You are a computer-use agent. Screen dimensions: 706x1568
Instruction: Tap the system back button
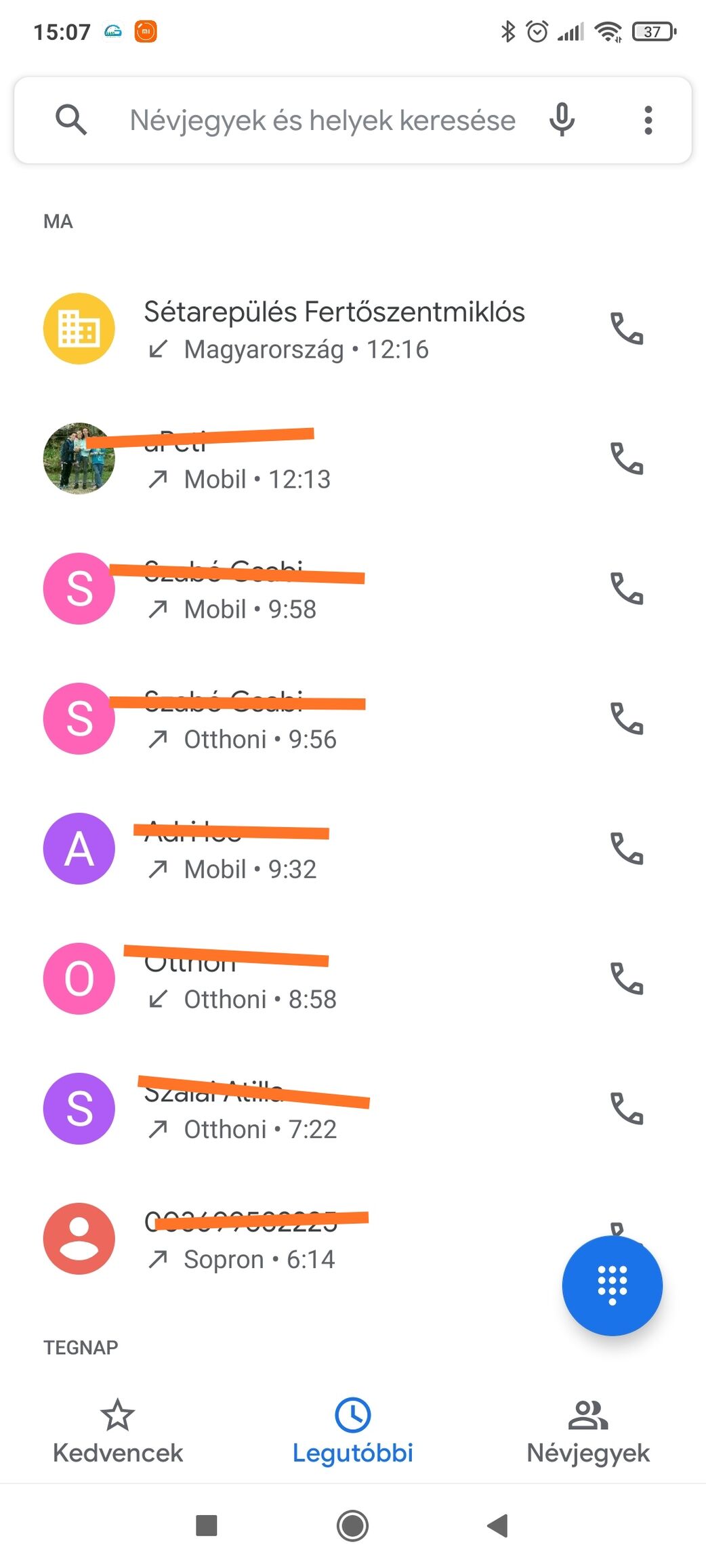tap(498, 1526)
